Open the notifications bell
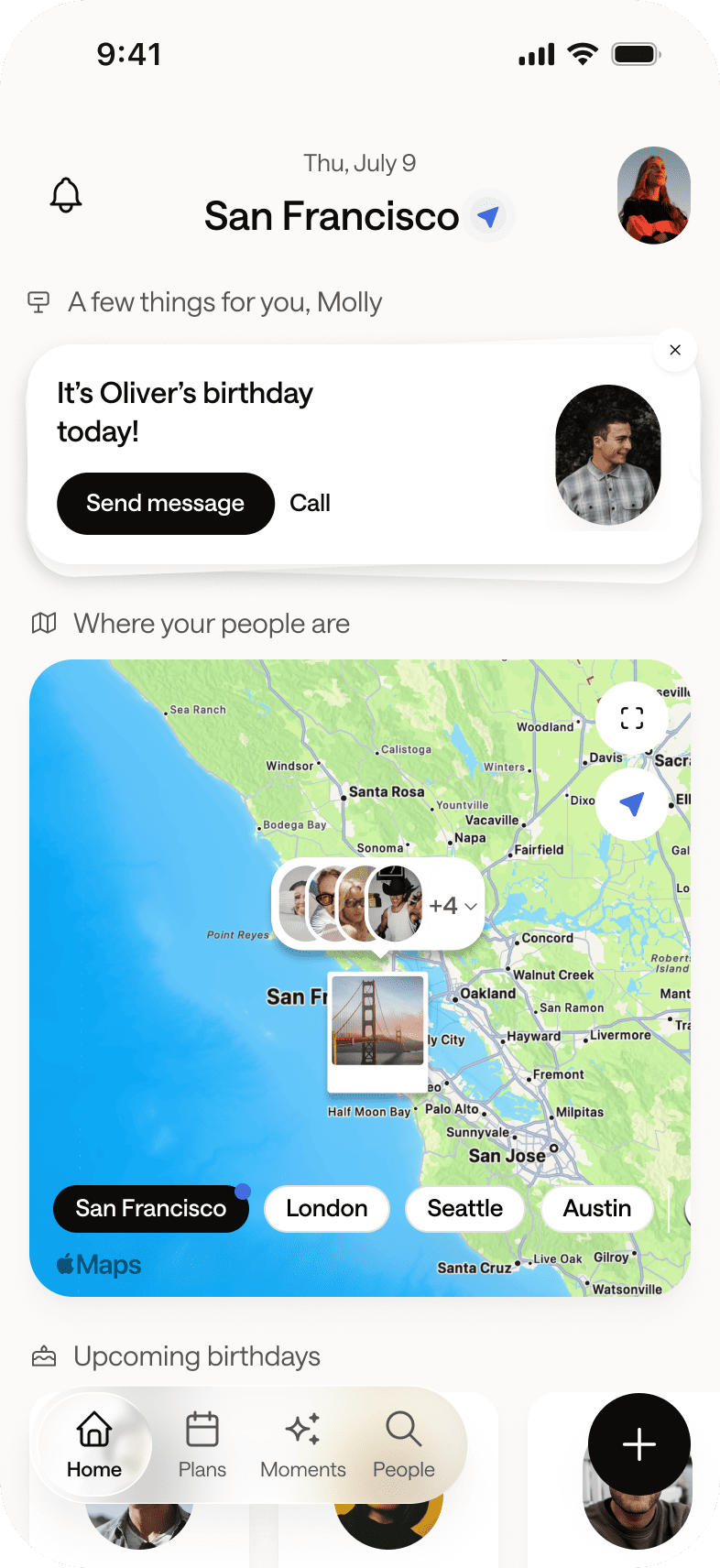Image resolution: width=720 pixels, height=1568 pixels. (66, 195)
